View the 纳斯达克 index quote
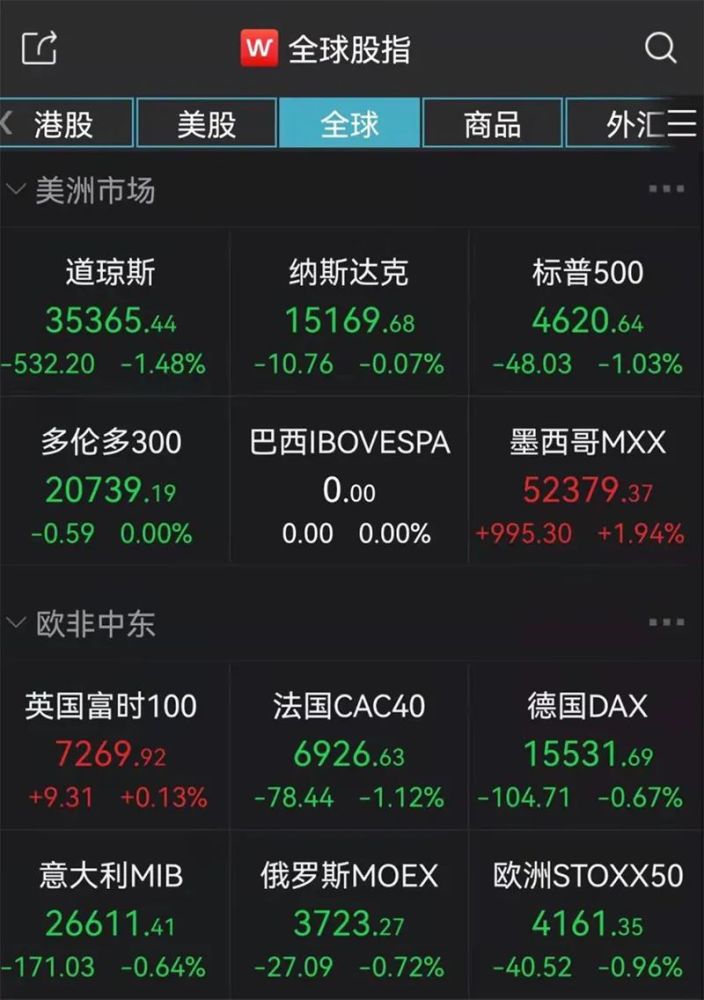Viewport: 704px width, 1000px height. point(349,316)
